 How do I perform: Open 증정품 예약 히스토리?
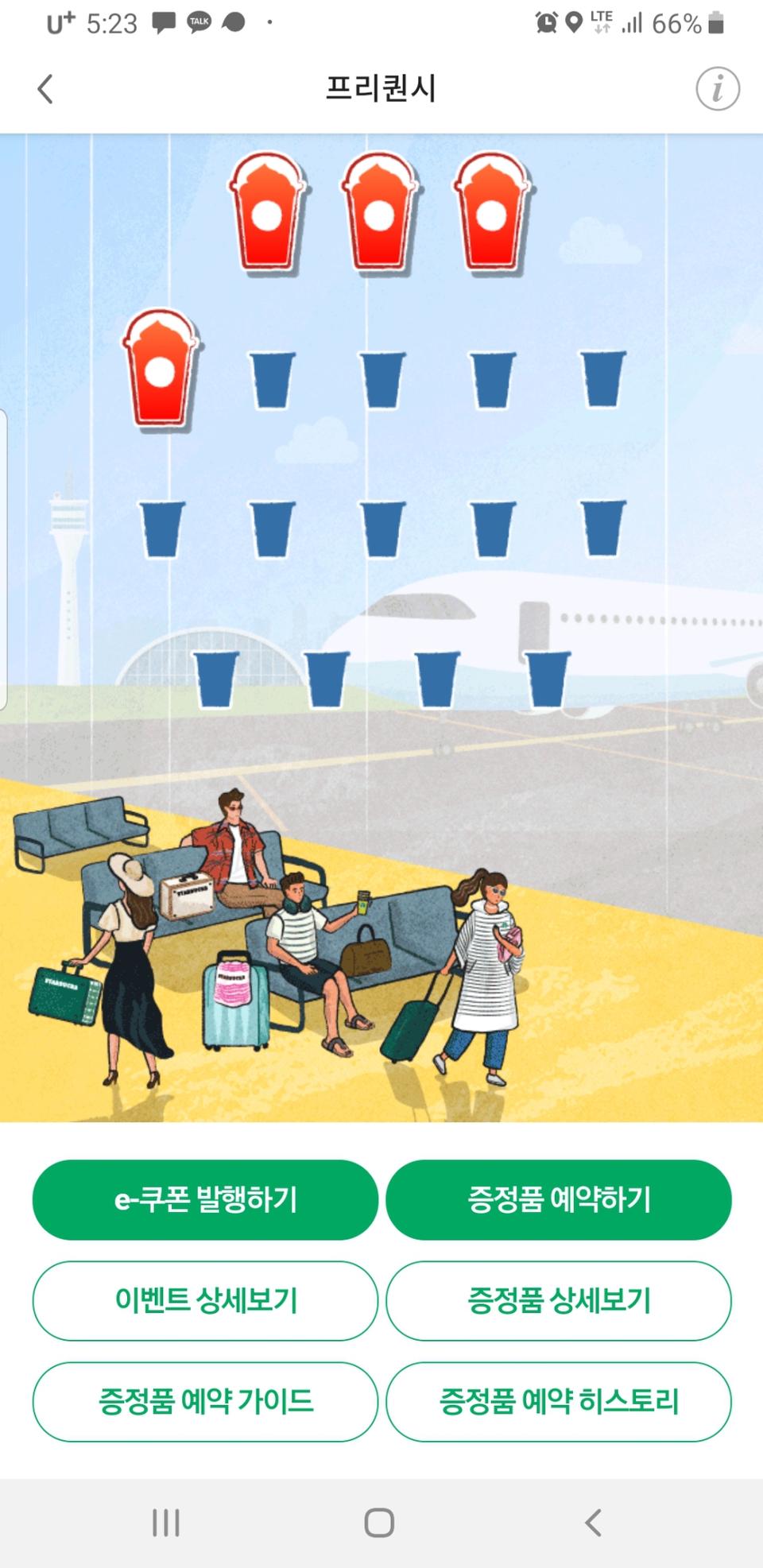point(558,1401)
